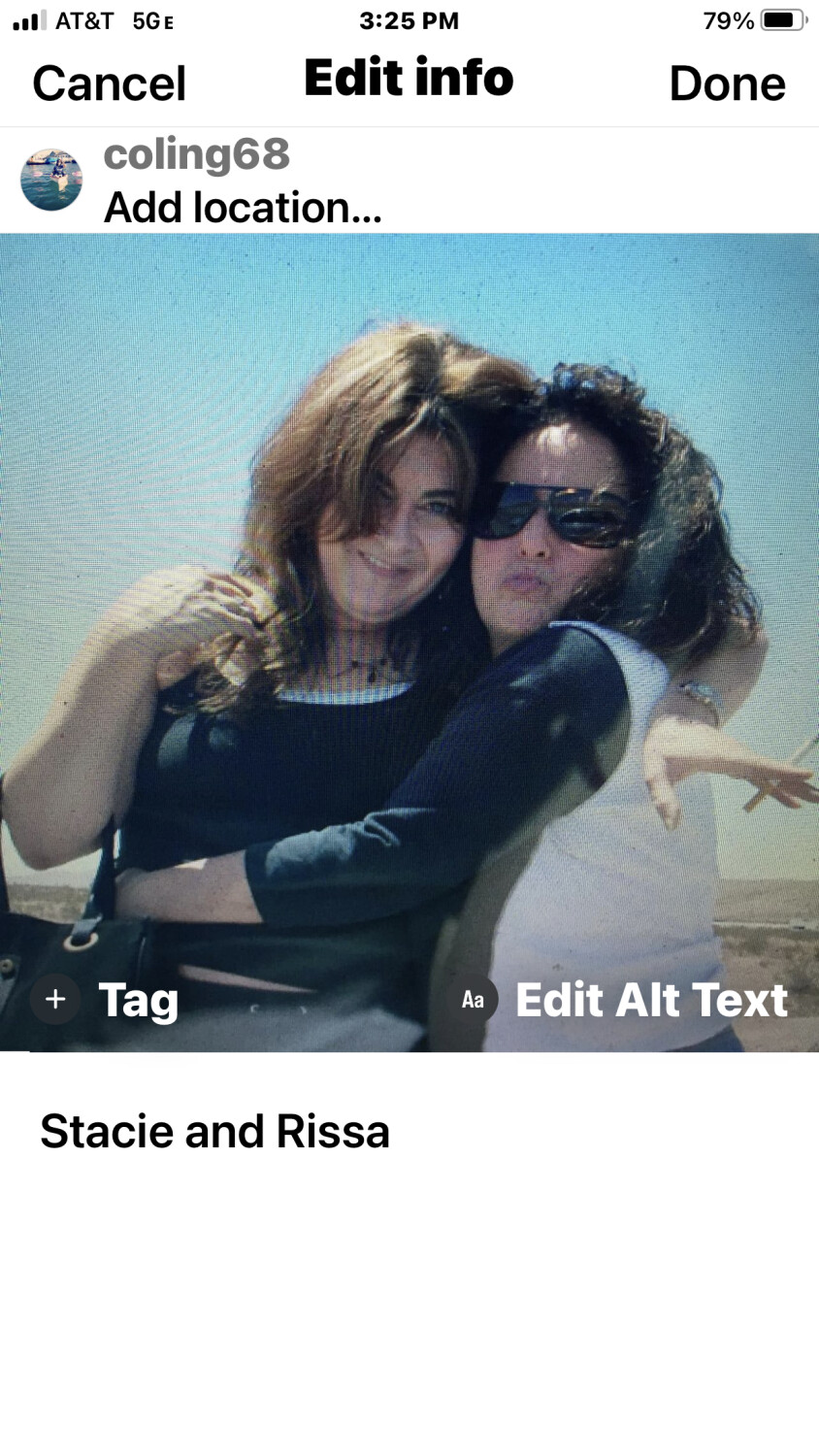Add a location to the post

tap(243, 207)
